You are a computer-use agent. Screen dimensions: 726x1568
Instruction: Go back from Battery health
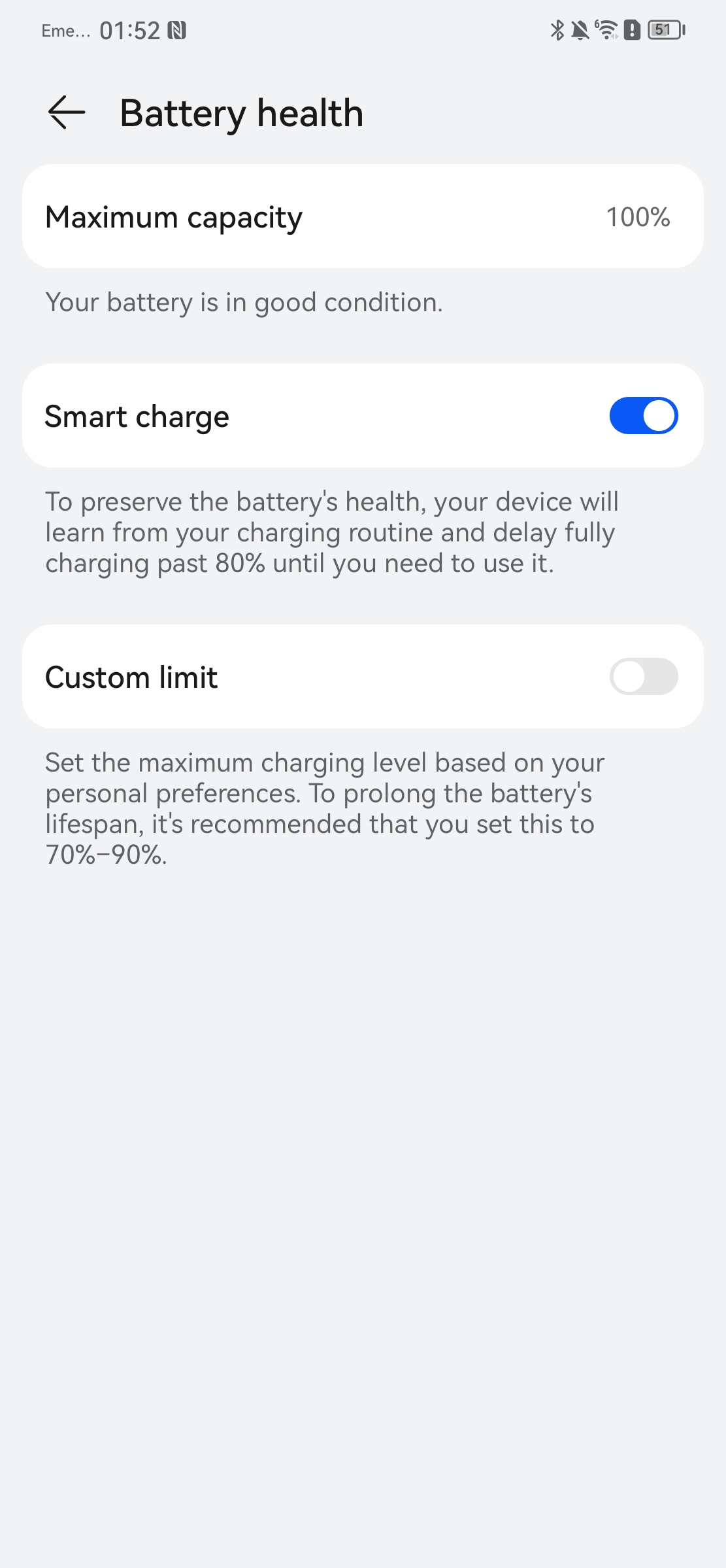(x=67, y=112)
